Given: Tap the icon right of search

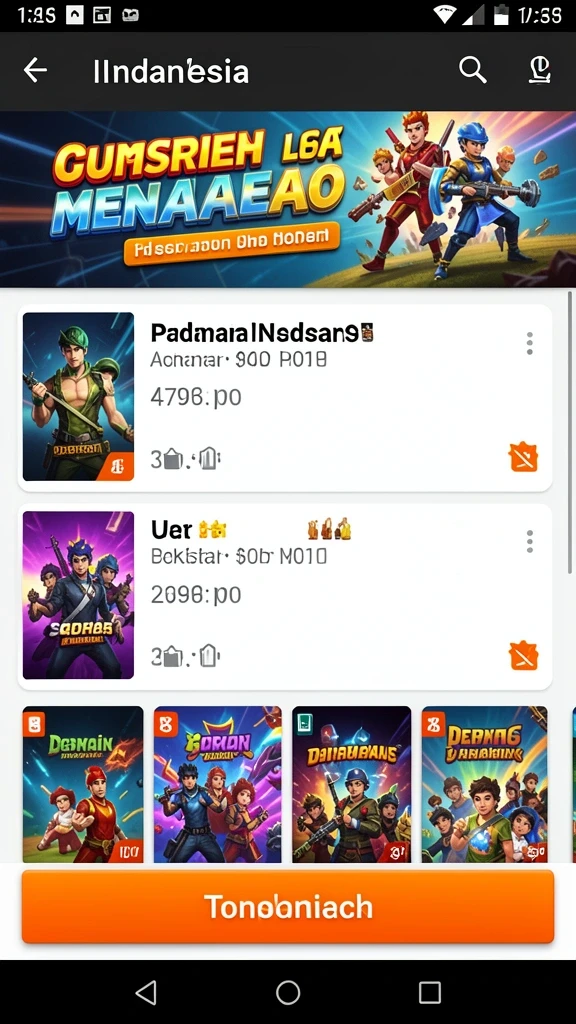Looking at the screenshot, I should click(x=539, y=70).
